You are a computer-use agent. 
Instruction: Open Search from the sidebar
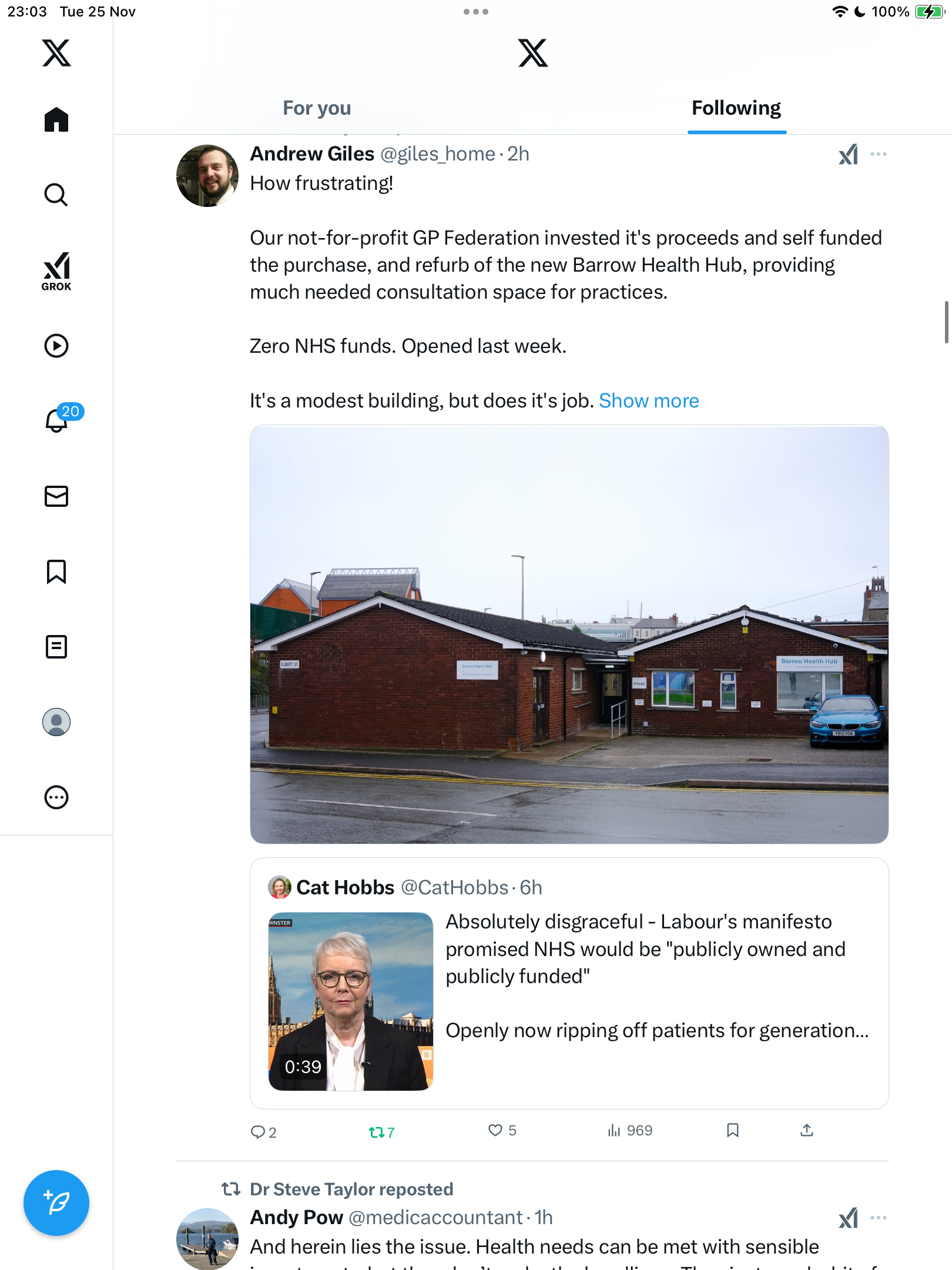pyautogui.click(x=56, y=195)
